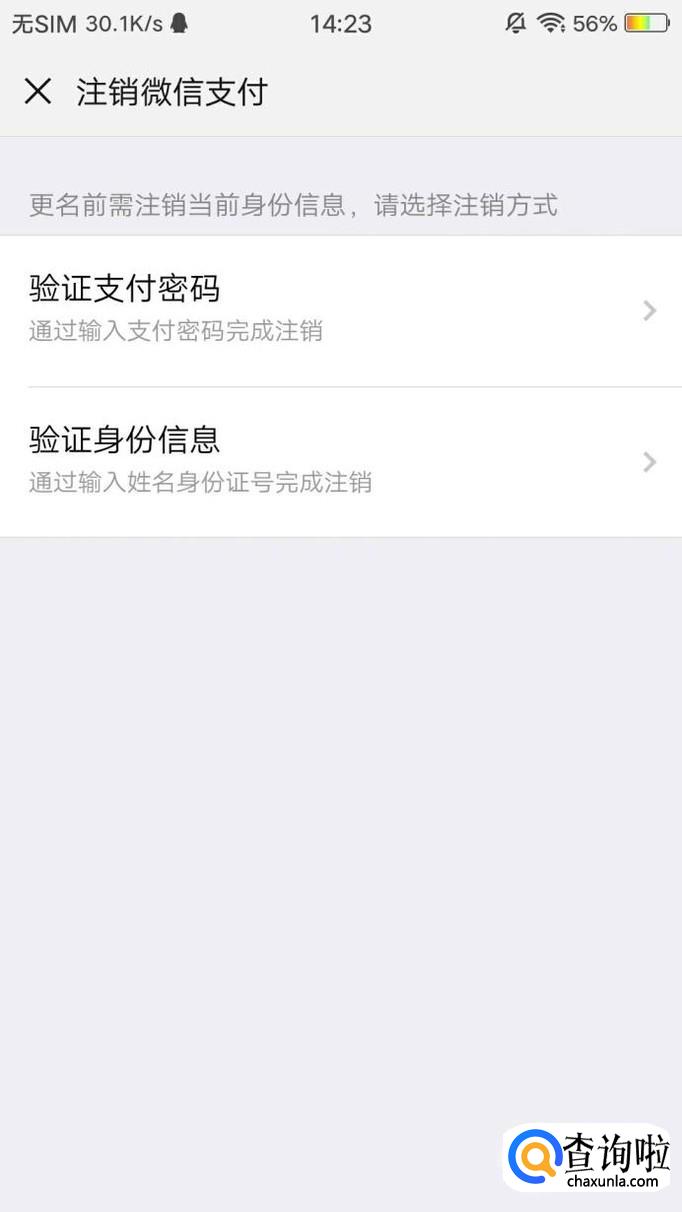The image size is (682, 1212).
Task: Close the 注销微信支付 page
Action: tap(38, 92)
